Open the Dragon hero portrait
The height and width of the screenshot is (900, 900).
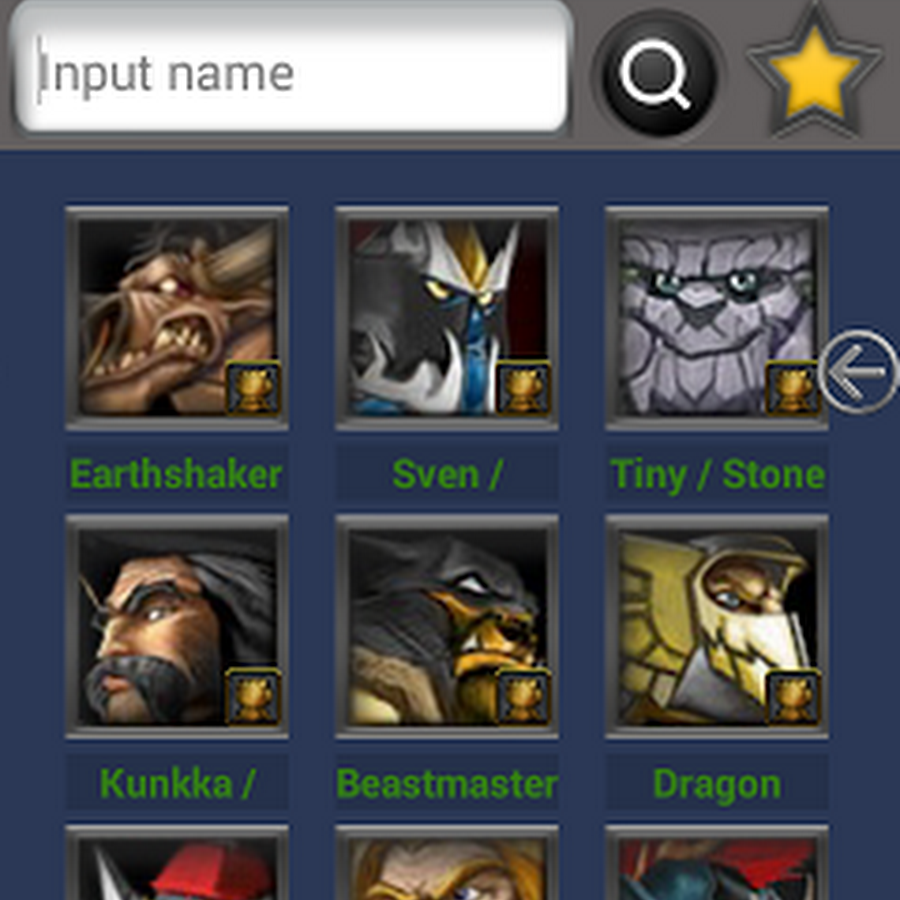pyautogui.click(x=717, y=627)
